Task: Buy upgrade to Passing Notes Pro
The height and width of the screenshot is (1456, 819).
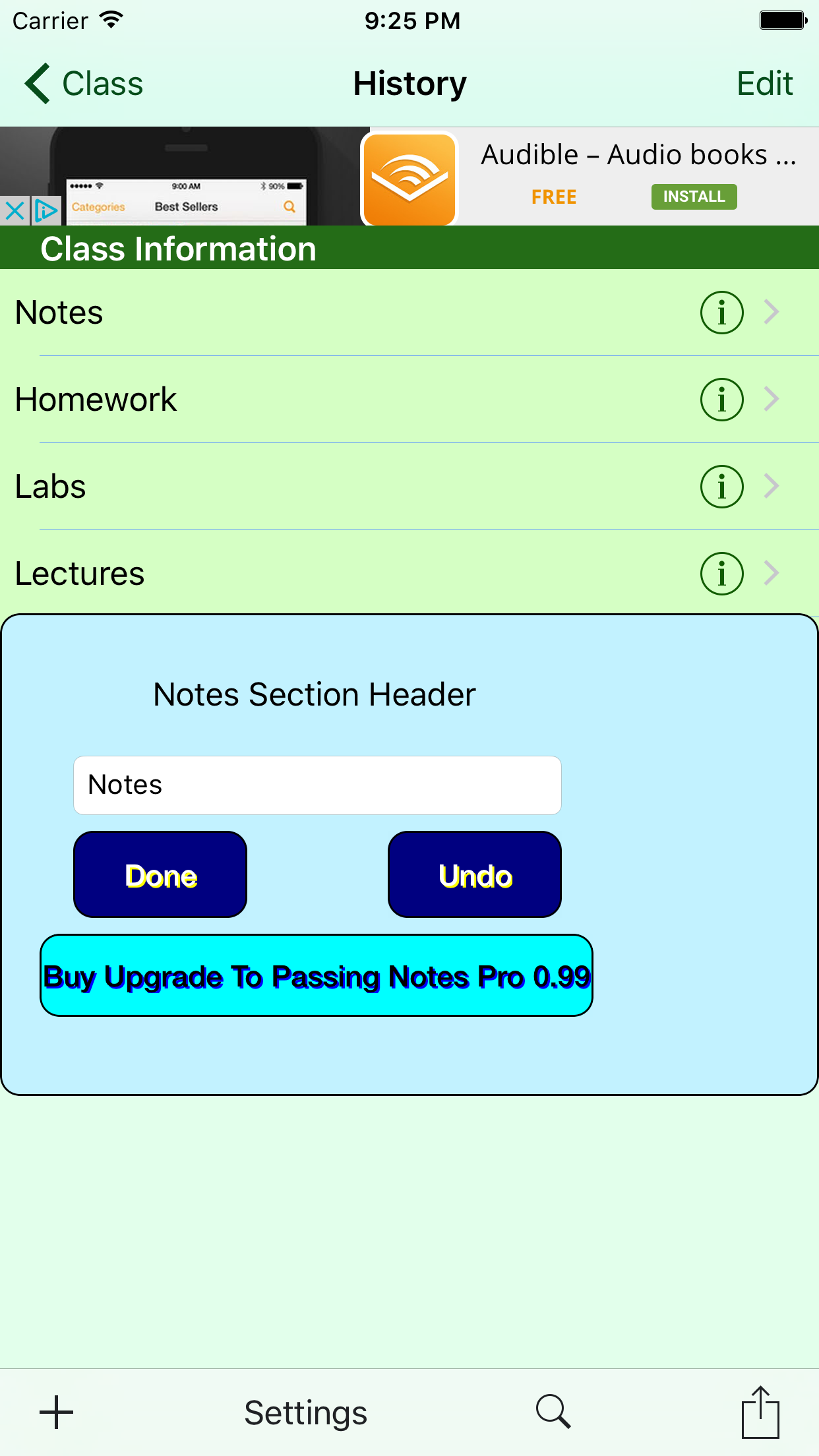Action: (x=317, y=975)
